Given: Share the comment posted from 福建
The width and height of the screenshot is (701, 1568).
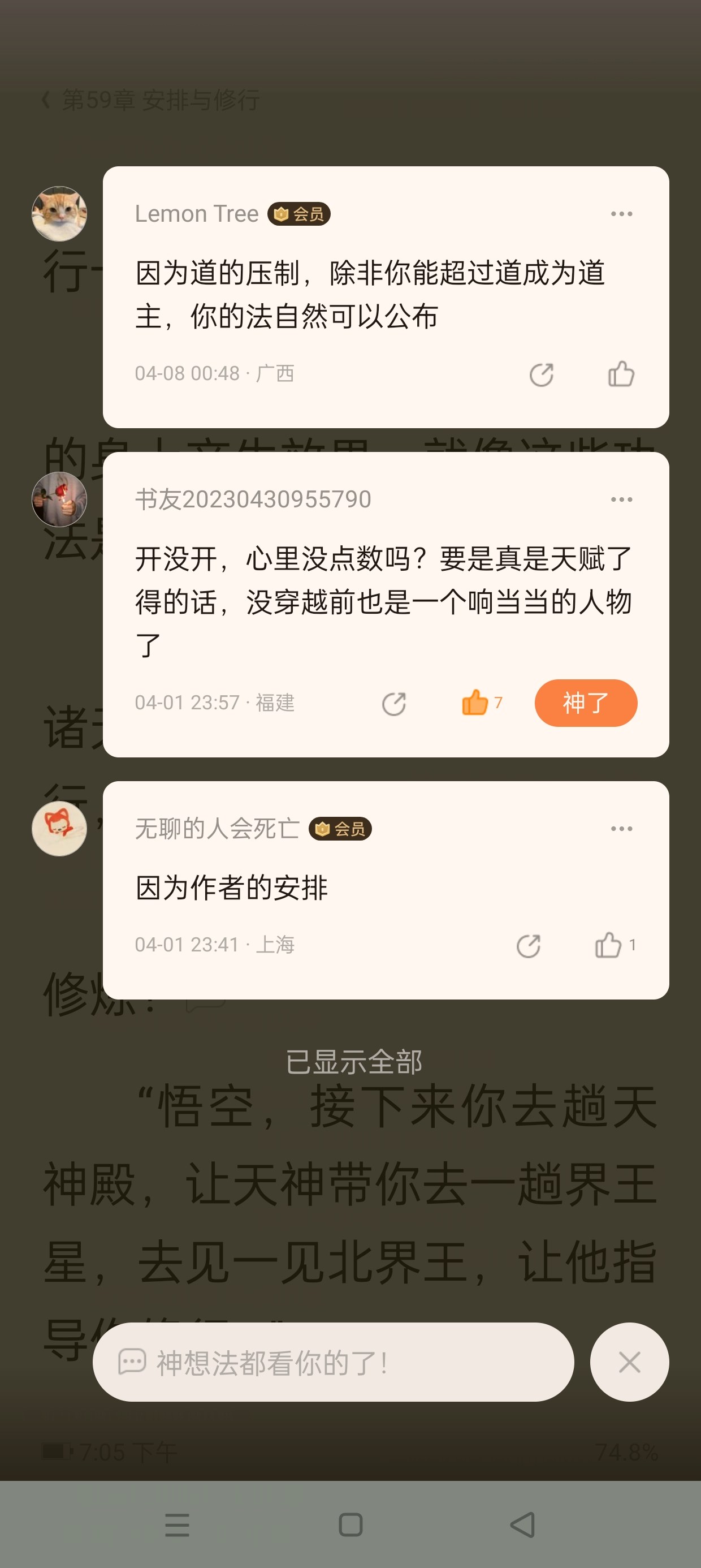Looking at the screenshot, I should [x=393, y=704].
